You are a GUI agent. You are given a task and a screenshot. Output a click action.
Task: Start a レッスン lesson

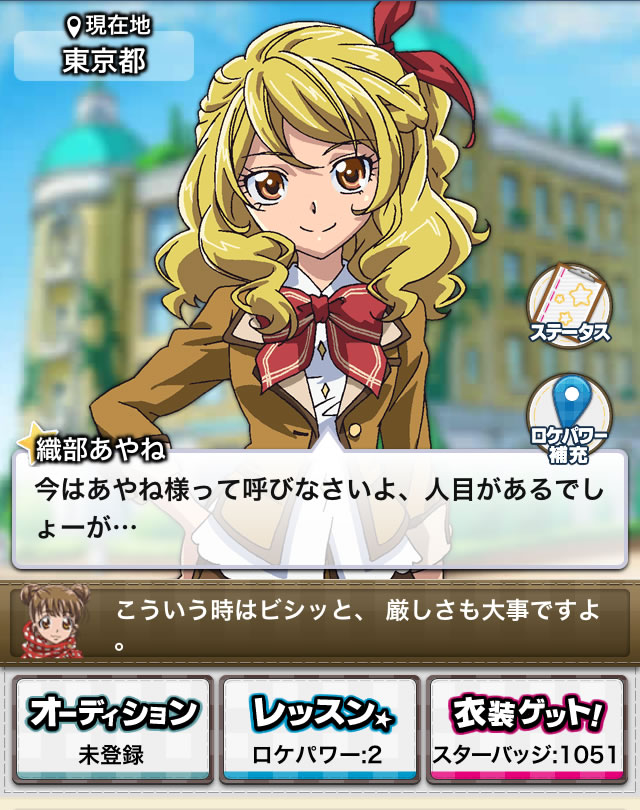319,729
